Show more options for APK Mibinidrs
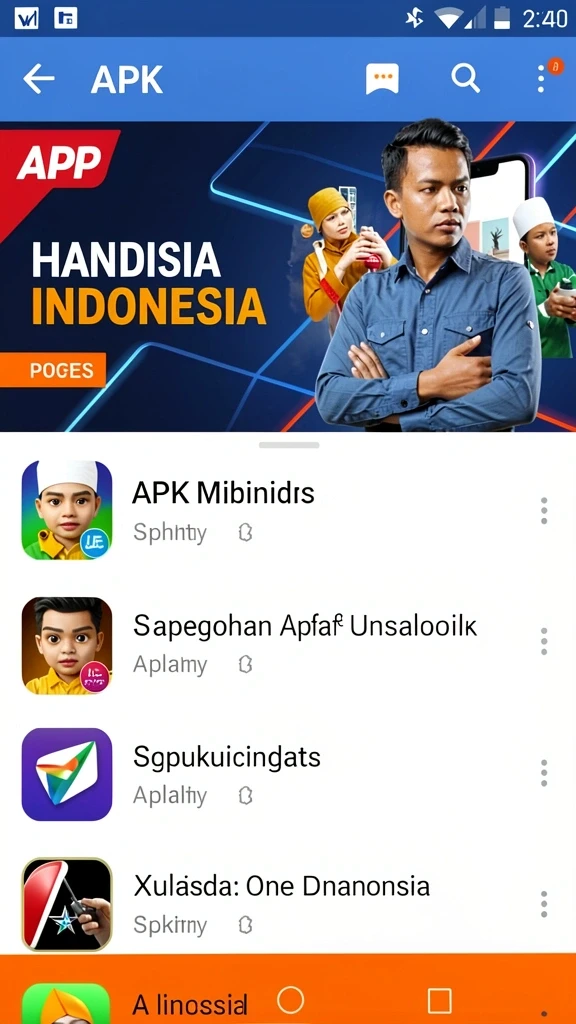Screen dimensions: 576x1024 click(543, 511)
